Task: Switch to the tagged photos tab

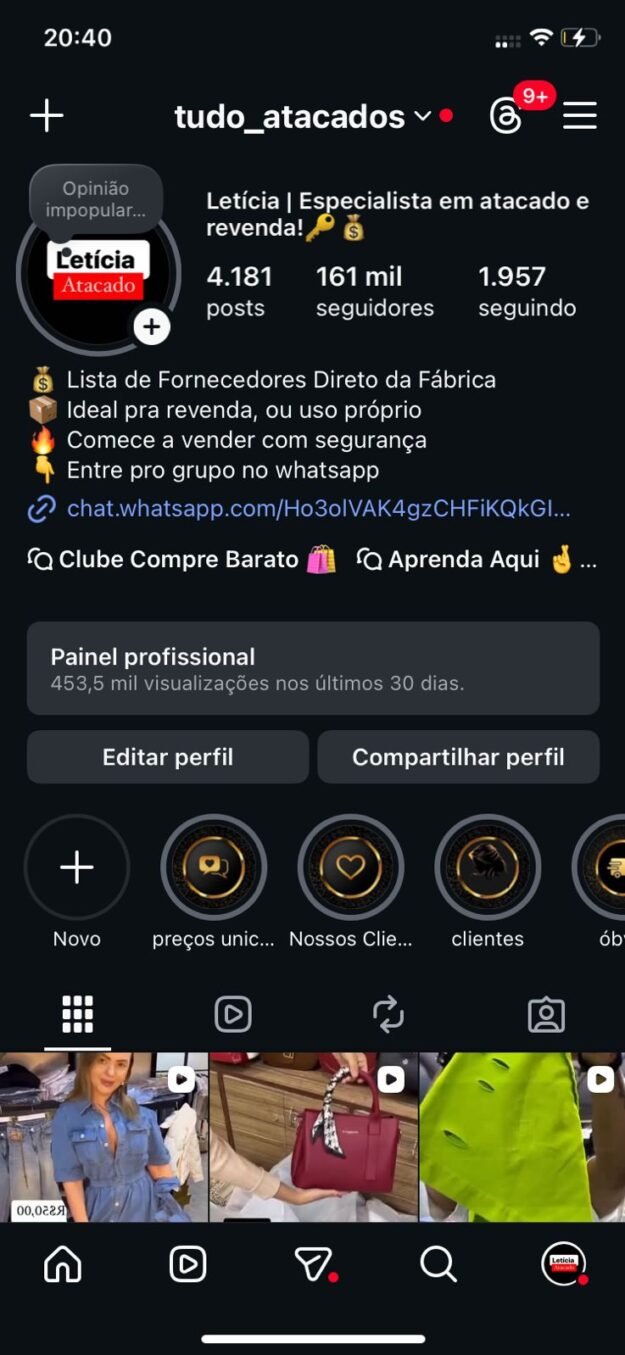Action: 546,1015
